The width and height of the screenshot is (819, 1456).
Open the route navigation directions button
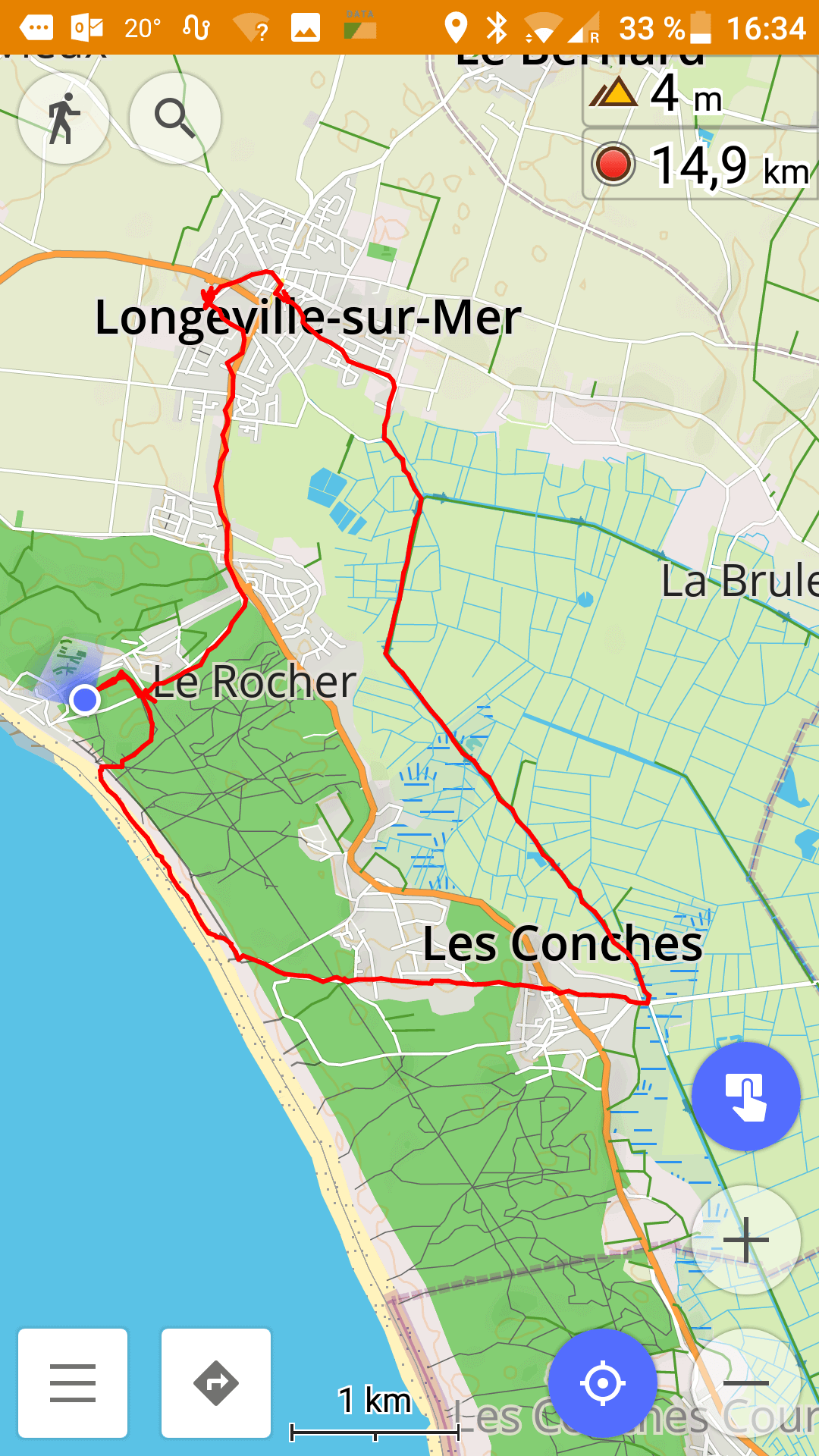[x=216, y=1382]
